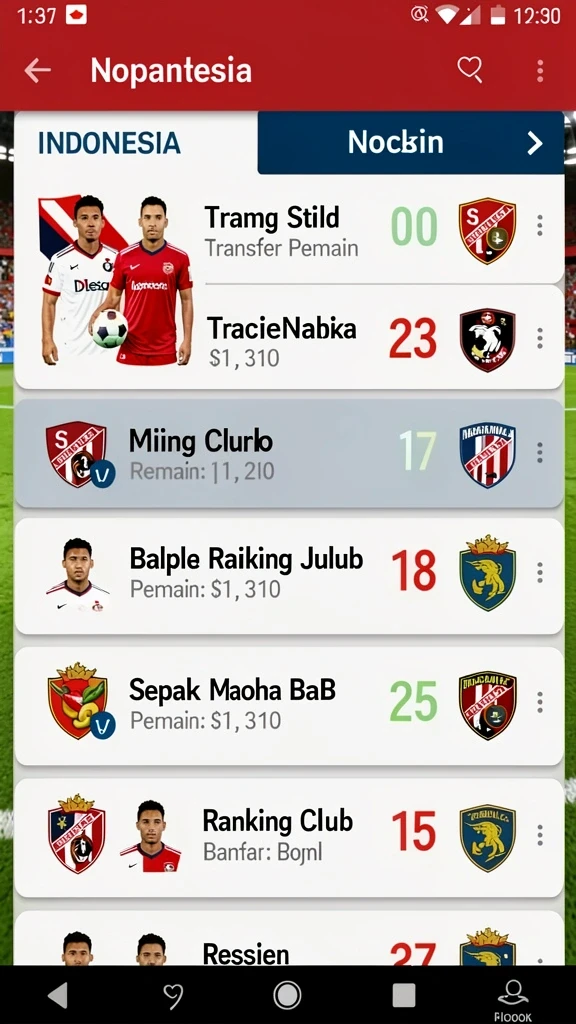Open the Ressien card

pyautogui.click(x=289, y=938)
